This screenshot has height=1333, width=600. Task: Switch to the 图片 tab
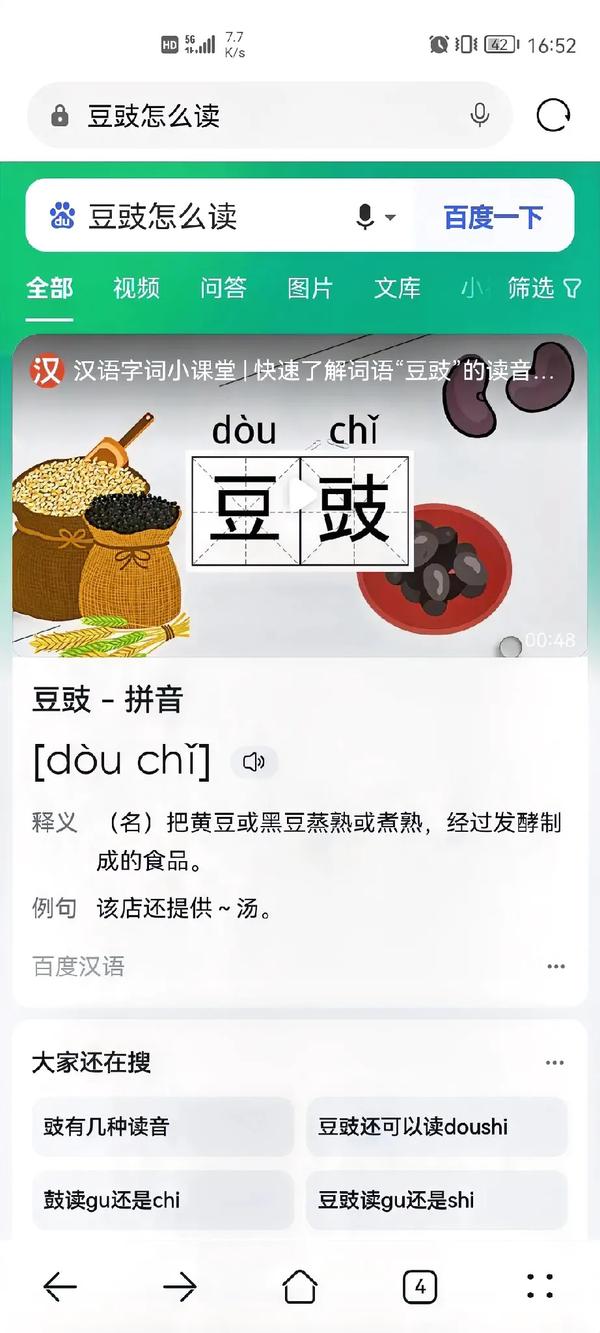[310, 289]
